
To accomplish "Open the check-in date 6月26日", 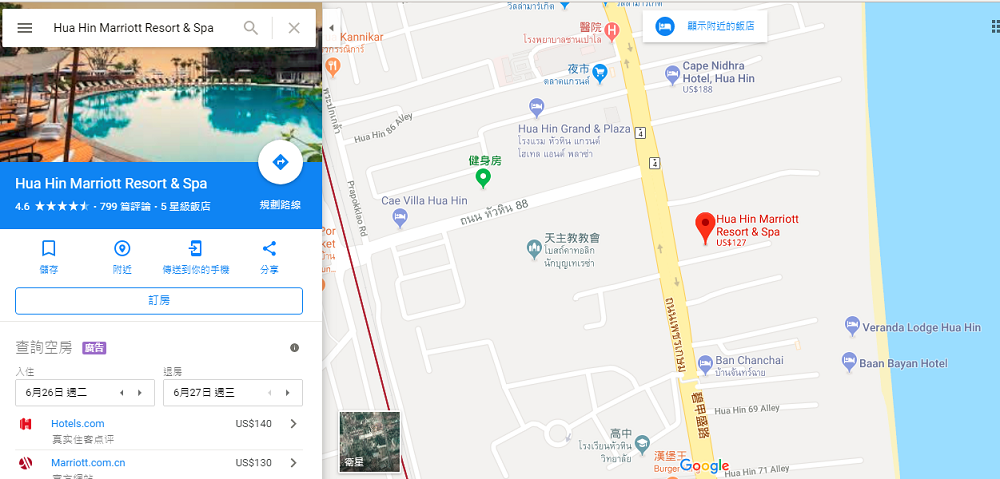I will click(85, 393).
